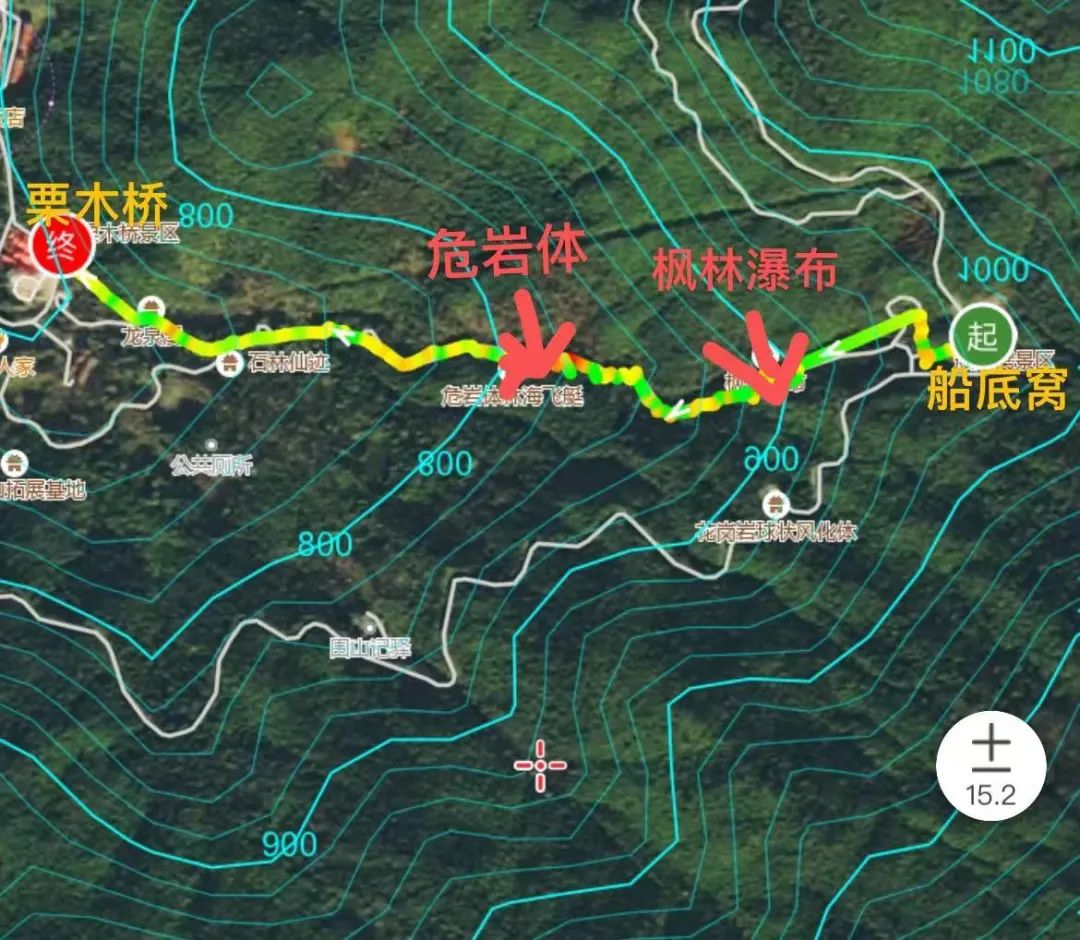Viewport: 1080px width, 940px height.
Task: Open the 公共厕所 map marker
Action: pos(210,446)
